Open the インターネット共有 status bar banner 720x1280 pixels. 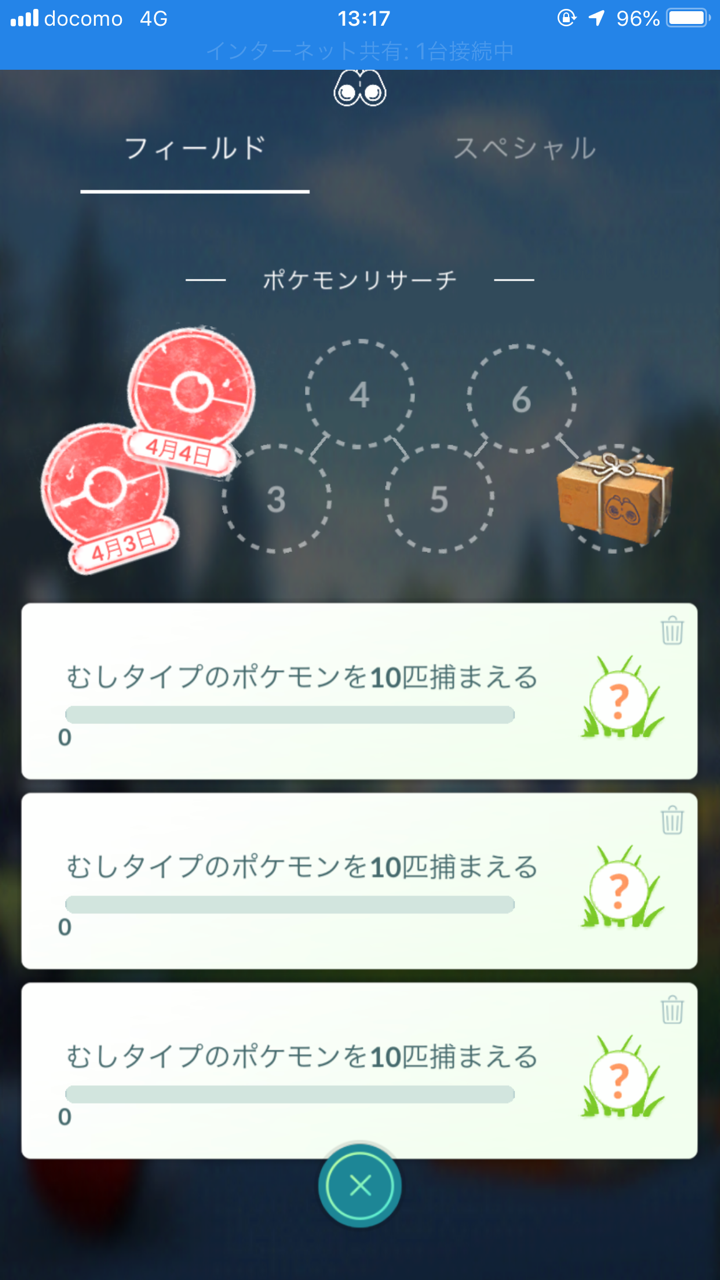click(360, 50)
